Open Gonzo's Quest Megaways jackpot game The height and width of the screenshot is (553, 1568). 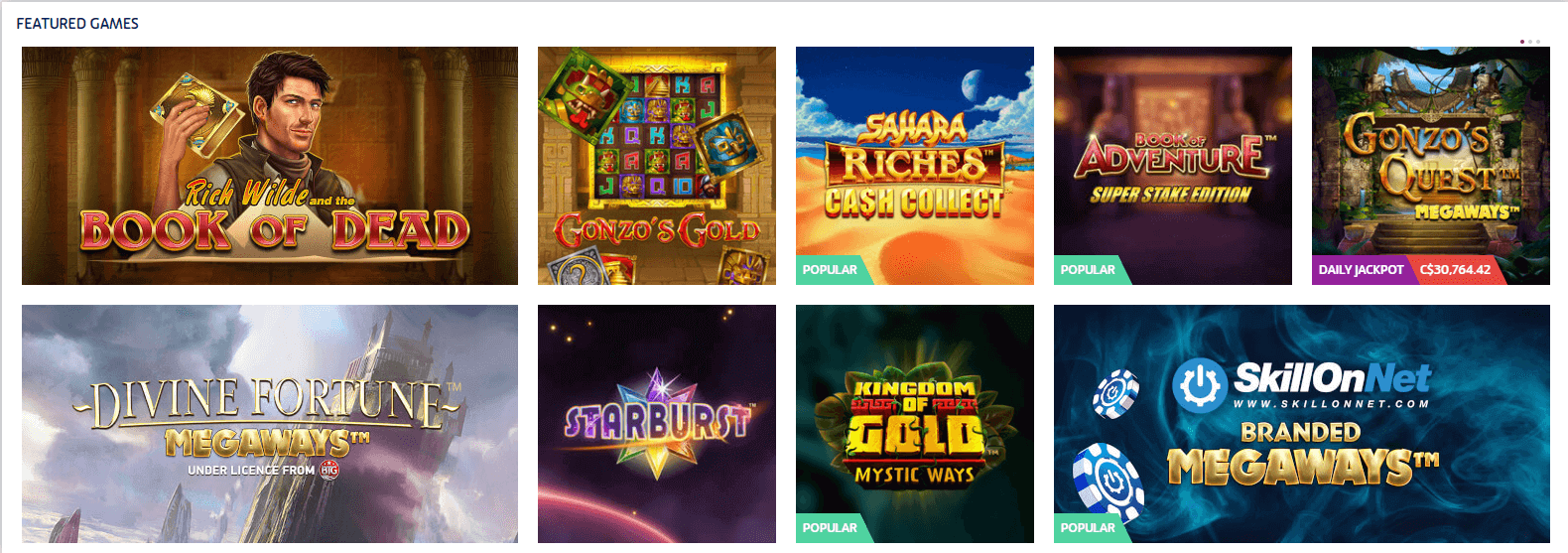1430,166
